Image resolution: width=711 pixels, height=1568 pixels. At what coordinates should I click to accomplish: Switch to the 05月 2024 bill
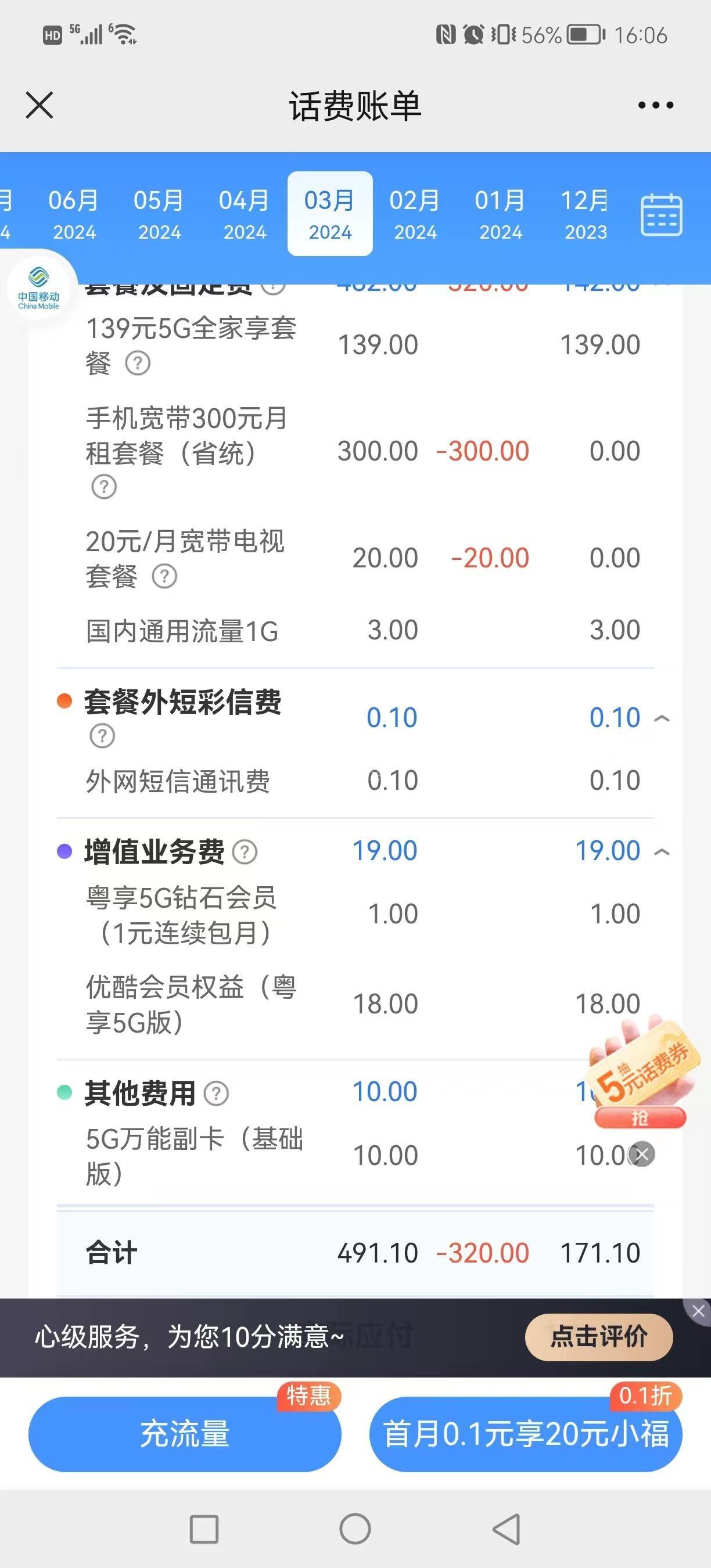159,214
